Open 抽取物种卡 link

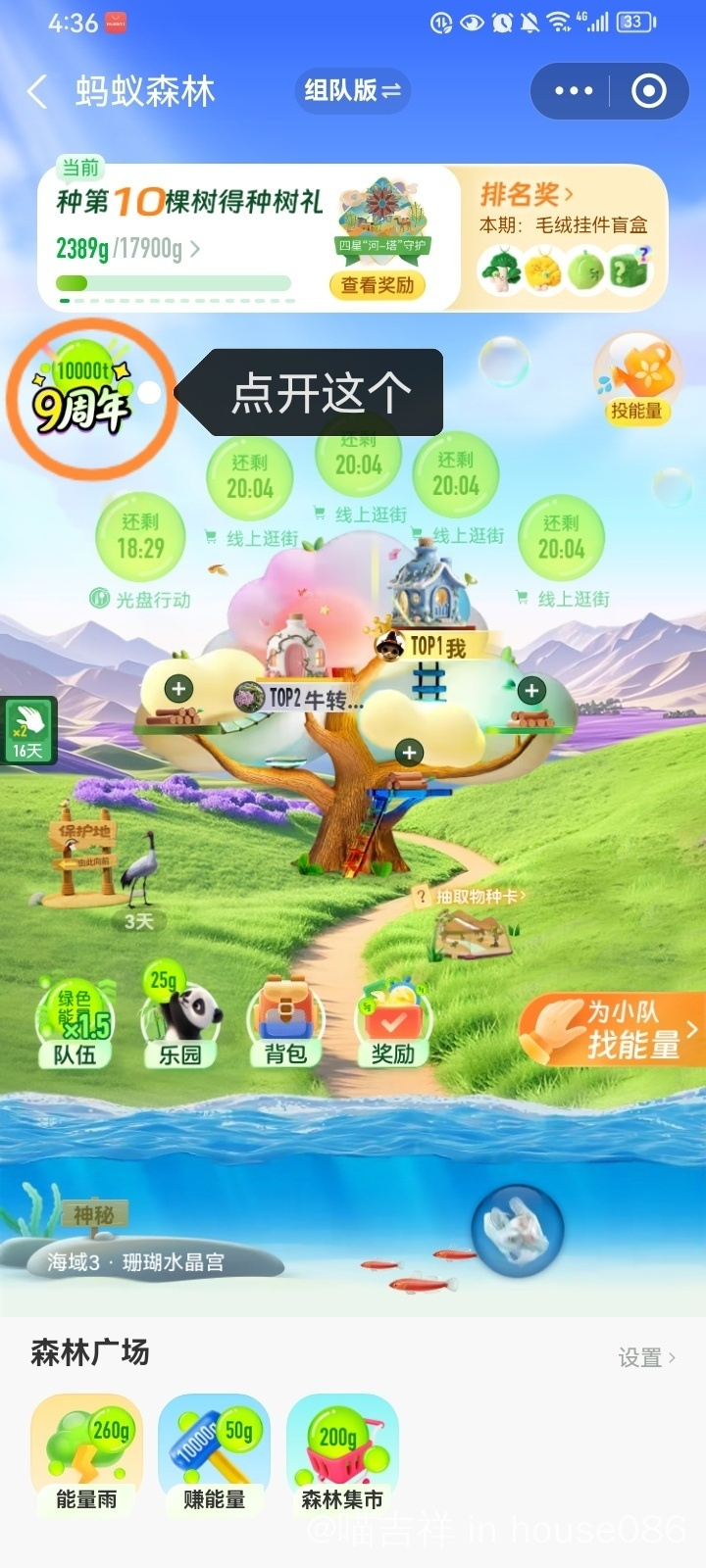pos(475,896)
